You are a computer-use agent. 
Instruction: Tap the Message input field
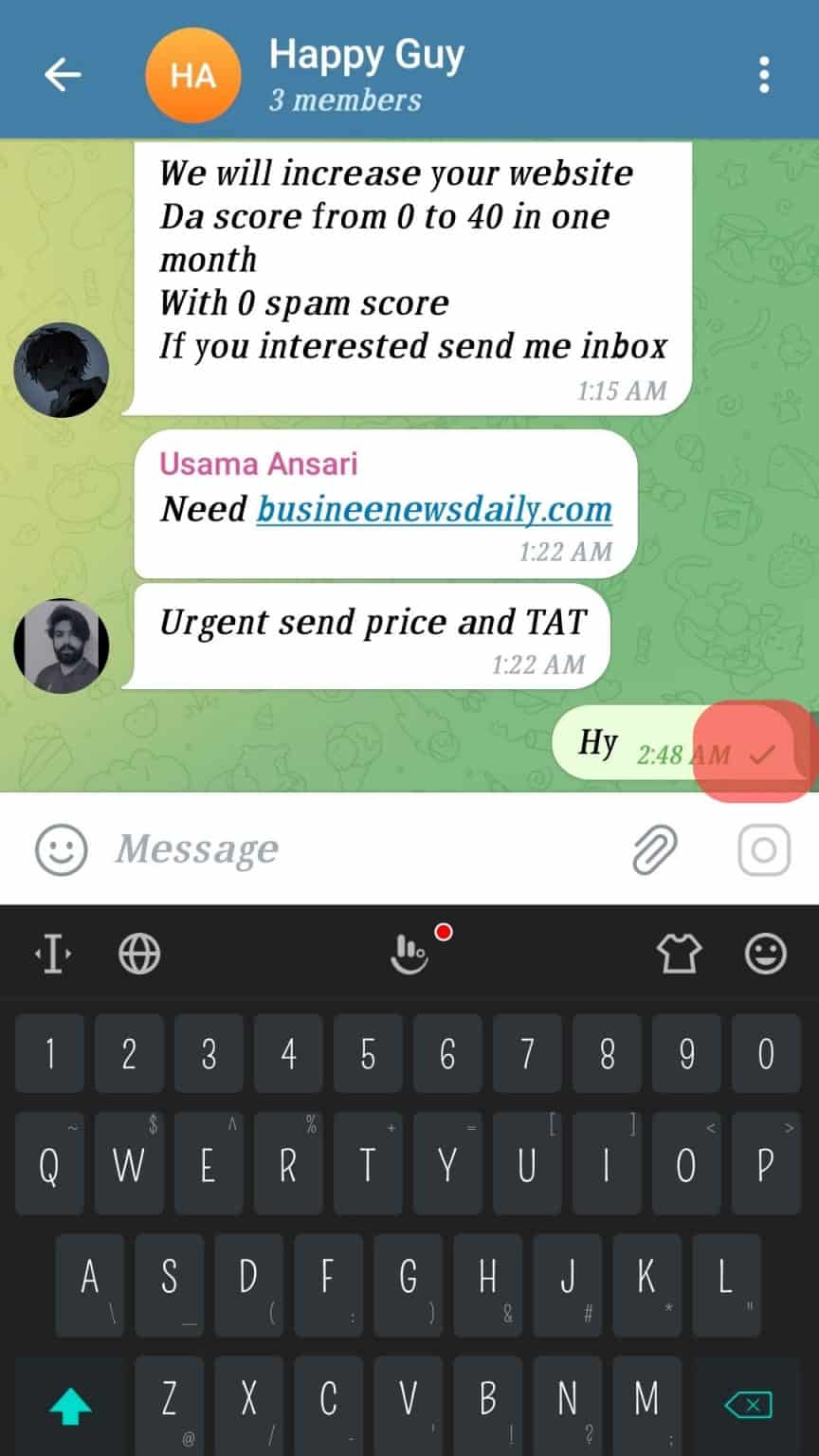[x=284, y=848]
